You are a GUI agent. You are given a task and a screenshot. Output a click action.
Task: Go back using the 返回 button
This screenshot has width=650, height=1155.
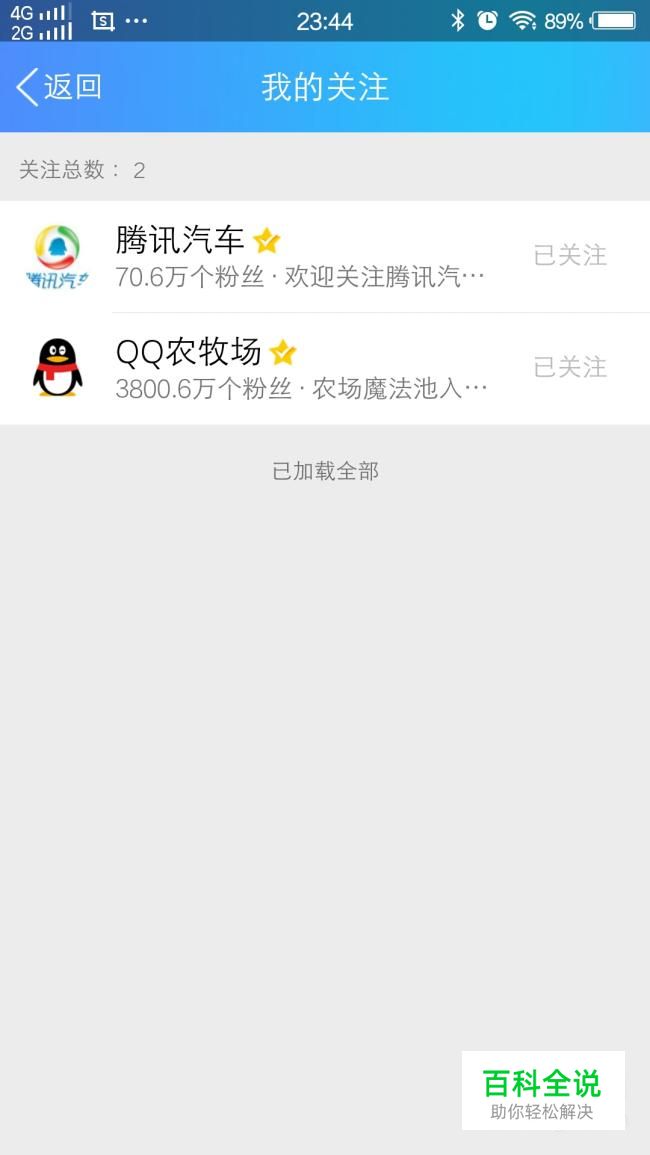coord(60,87)
